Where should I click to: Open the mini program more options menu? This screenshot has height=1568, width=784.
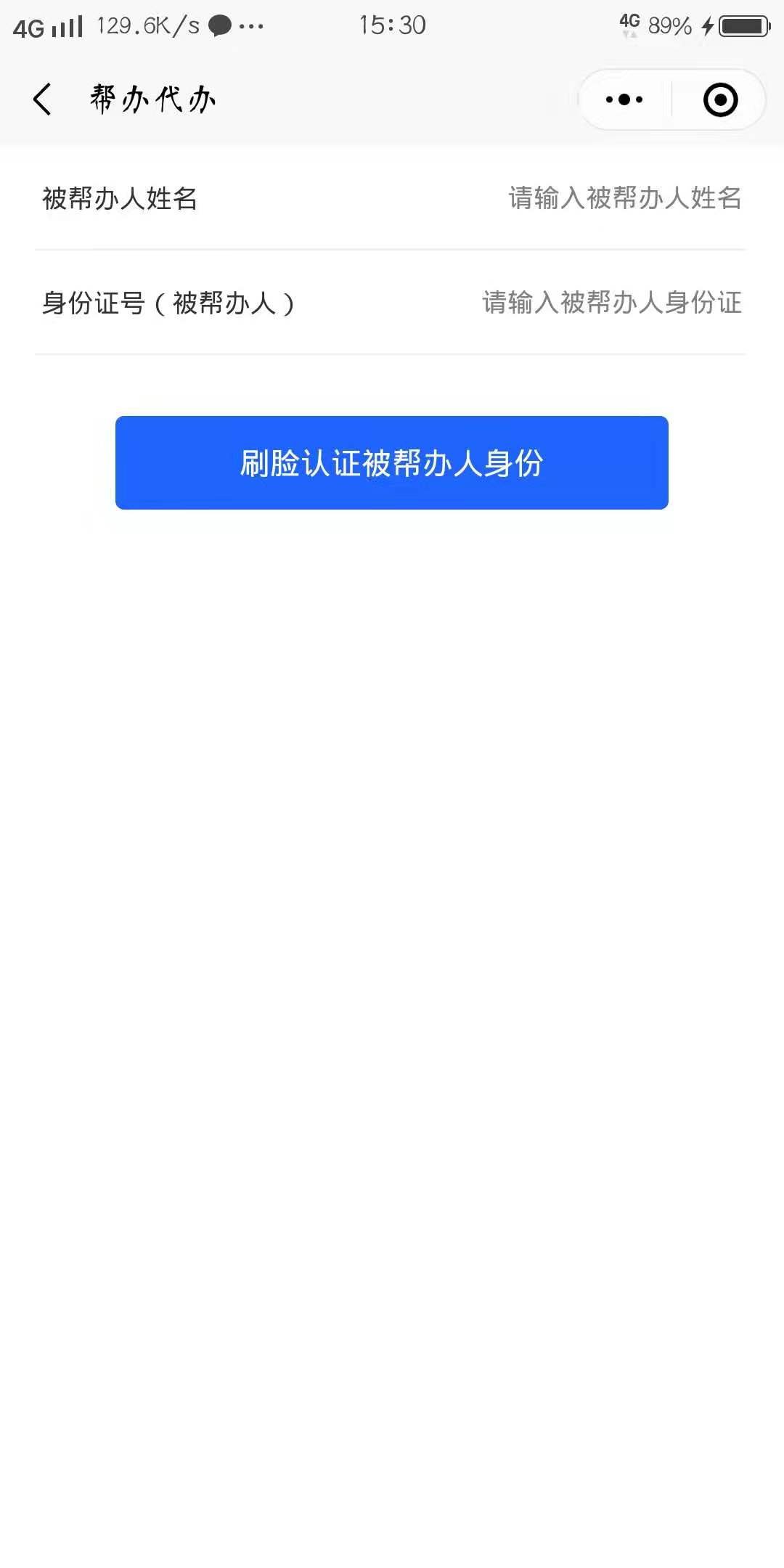[624, 99]
